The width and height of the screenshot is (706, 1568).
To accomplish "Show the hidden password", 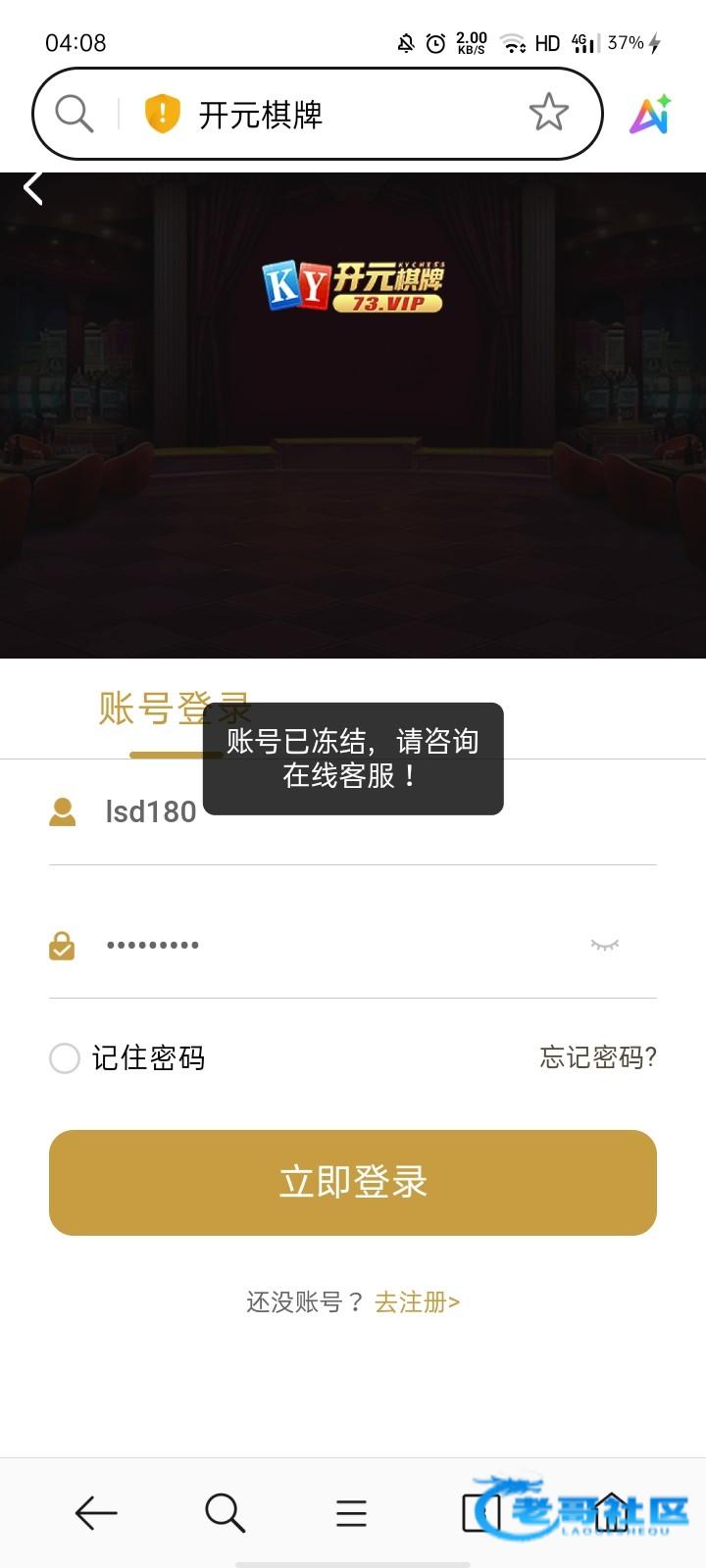I will pyautogui.click(x=604, y=946).
